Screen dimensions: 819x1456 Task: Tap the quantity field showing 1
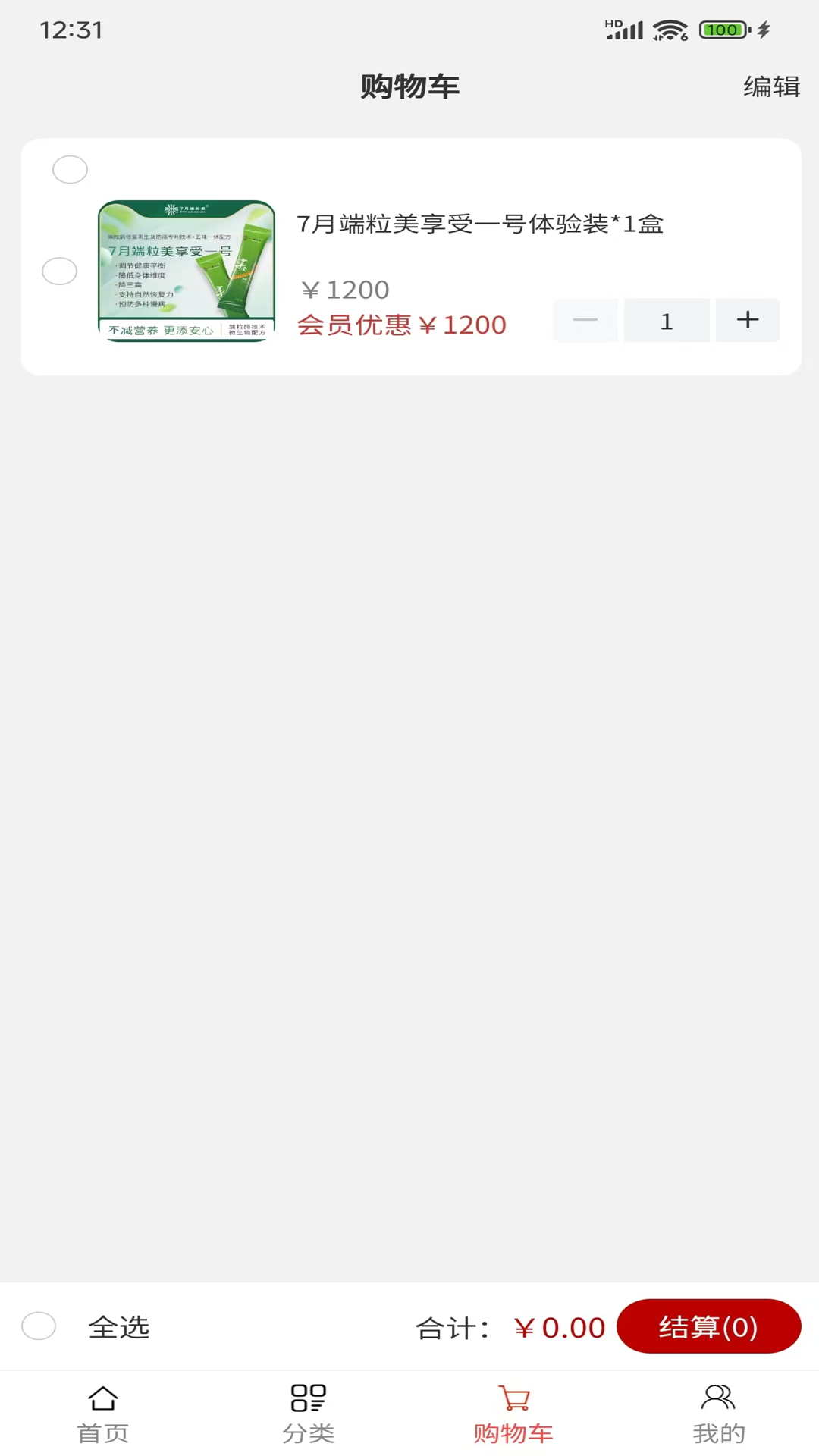[x=667, y=320]
